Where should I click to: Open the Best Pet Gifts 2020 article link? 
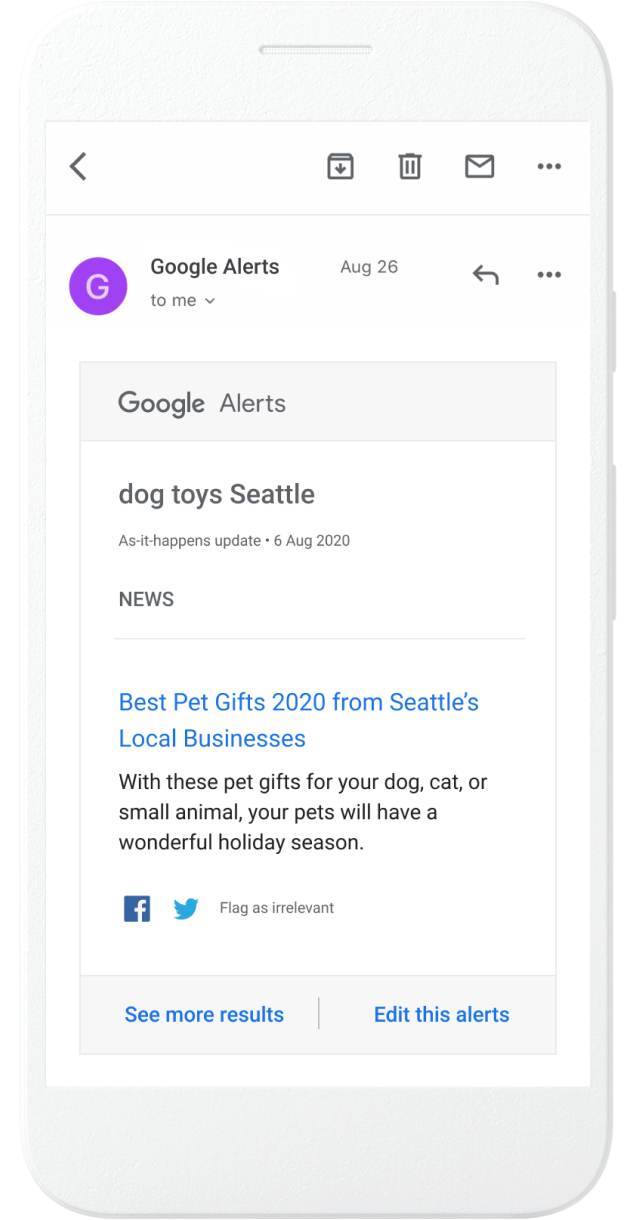point(298,720)
